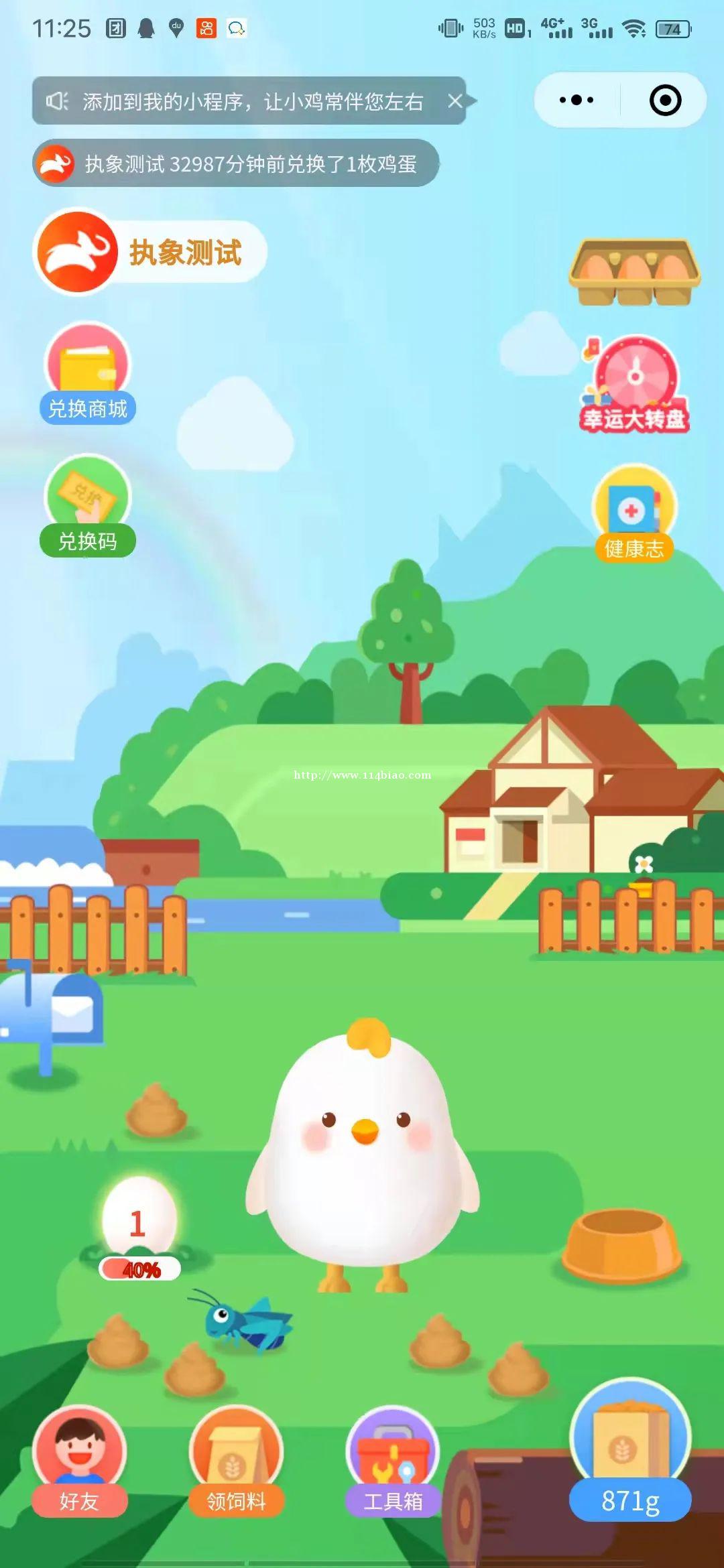
Task: Tap the orange feeding bowl
Action: coord(623,1244)
